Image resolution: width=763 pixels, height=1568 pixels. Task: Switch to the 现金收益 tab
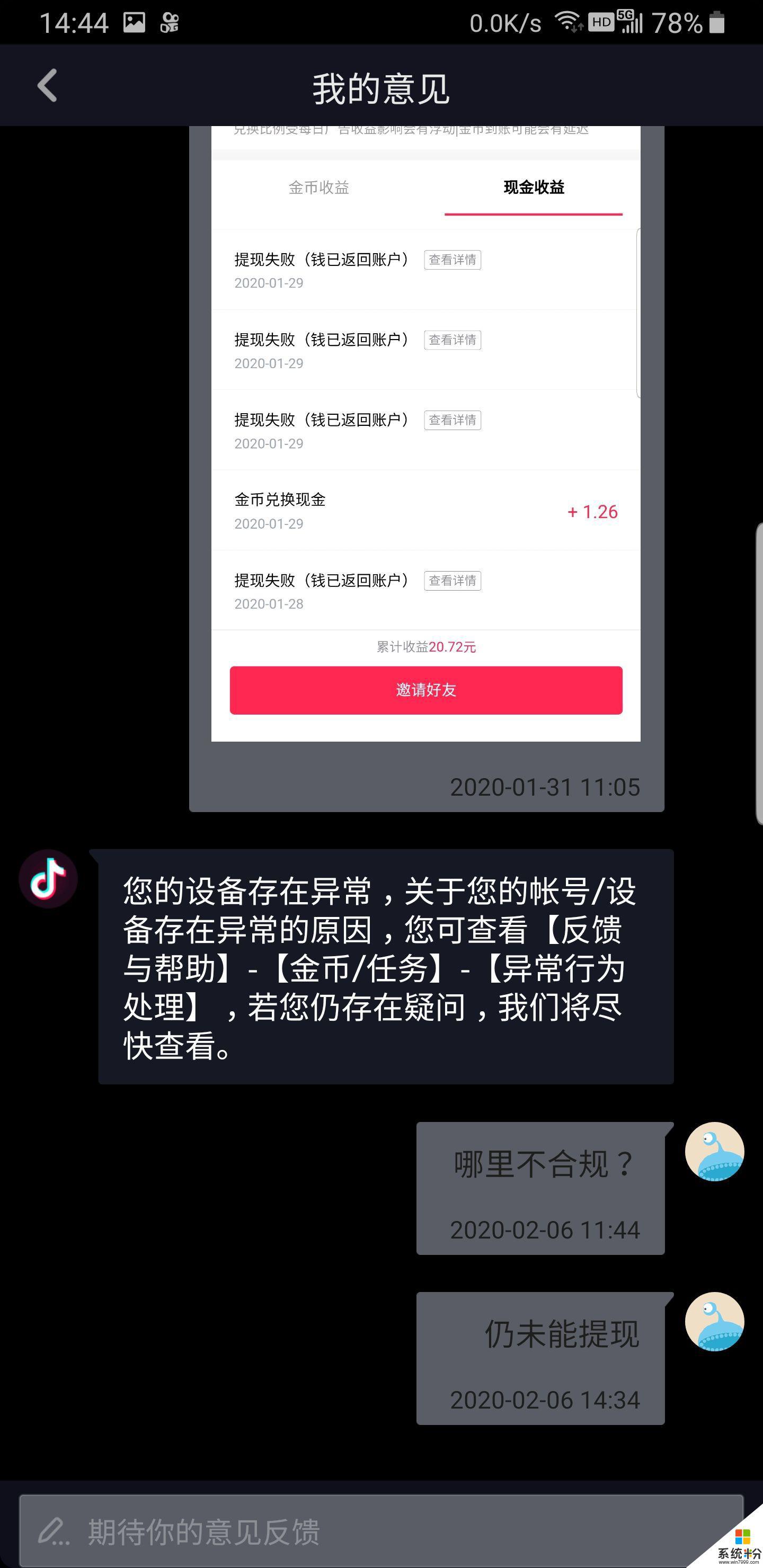pos(534,189)
